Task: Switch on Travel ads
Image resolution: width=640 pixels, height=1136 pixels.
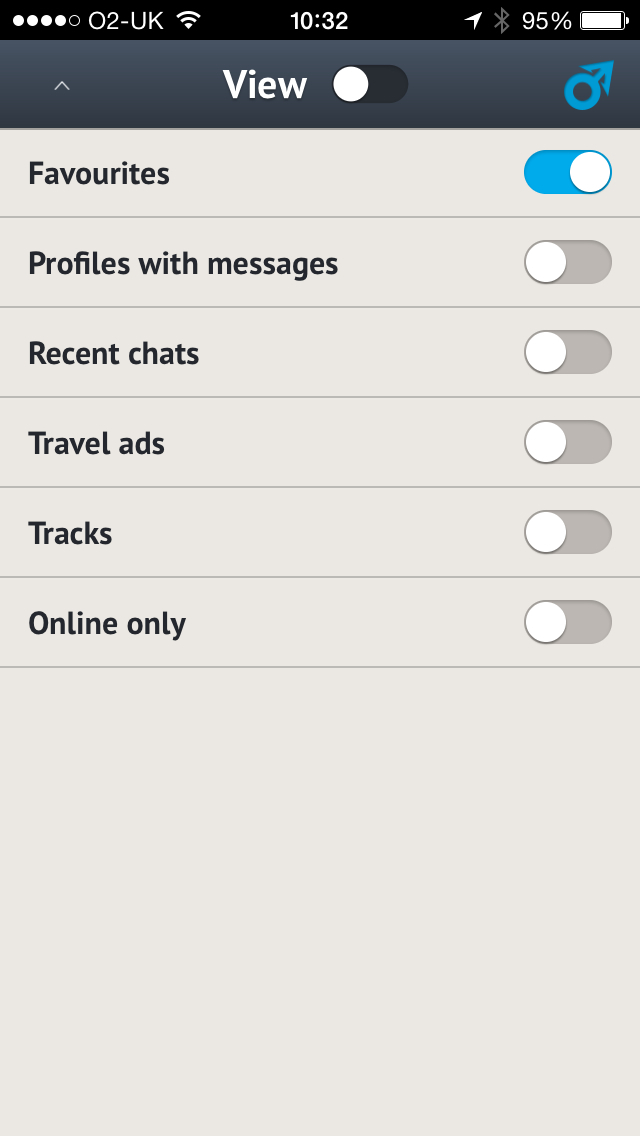Action: [567, 443]
